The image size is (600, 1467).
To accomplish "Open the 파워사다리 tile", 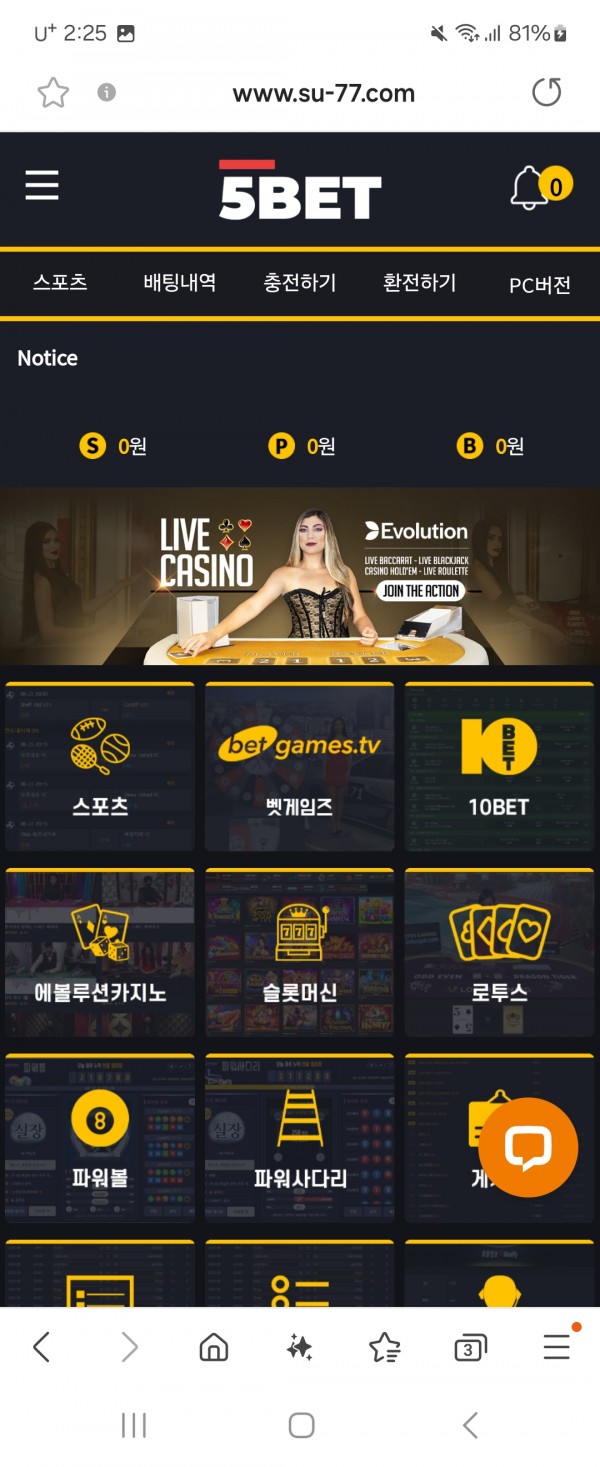I will point(300,1138).
